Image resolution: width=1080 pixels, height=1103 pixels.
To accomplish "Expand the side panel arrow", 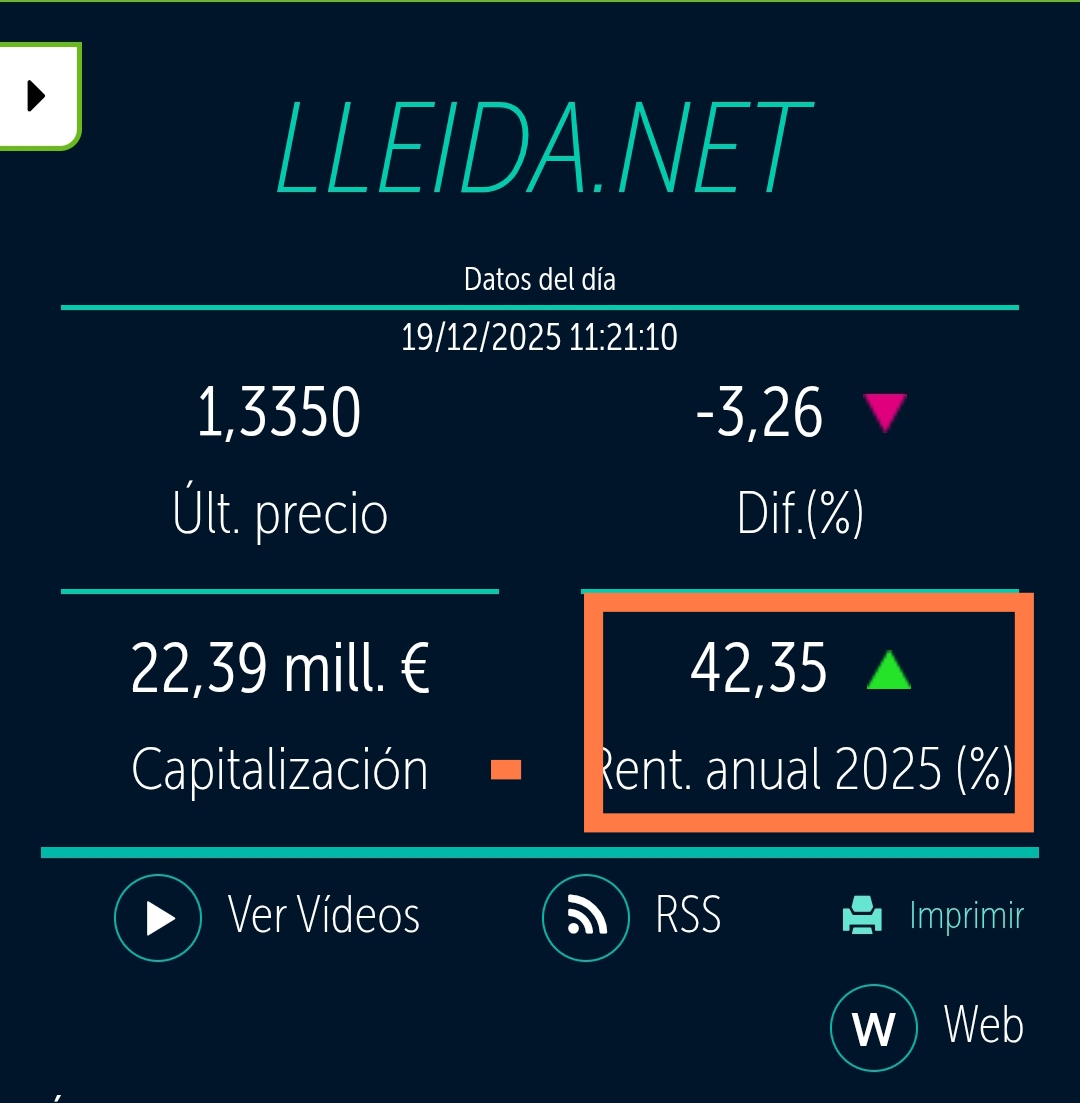I will 37,96.
